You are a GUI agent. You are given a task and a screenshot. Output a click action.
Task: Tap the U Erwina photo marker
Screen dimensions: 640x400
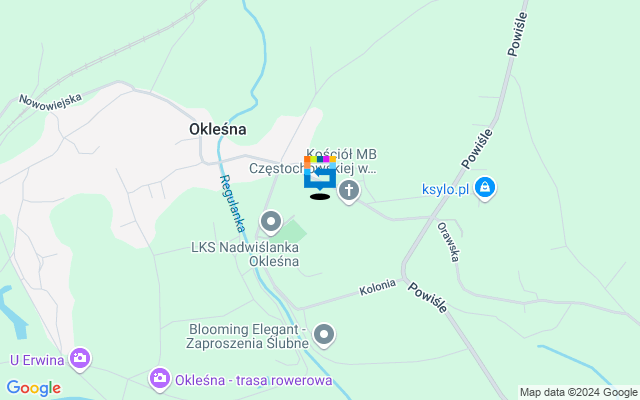click(x=80, y=358)
